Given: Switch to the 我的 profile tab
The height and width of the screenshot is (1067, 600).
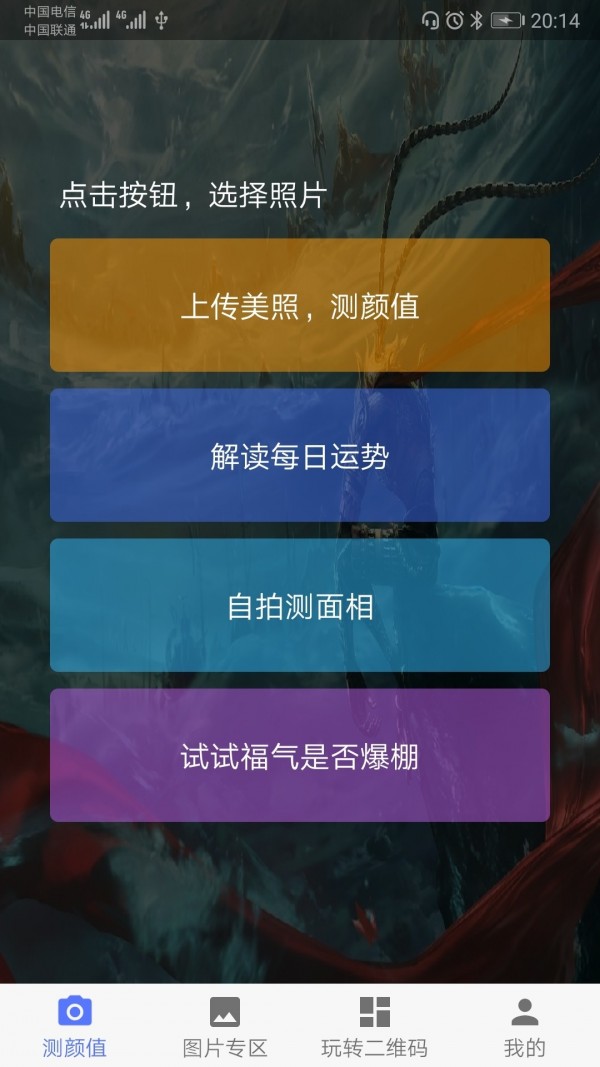Looking at the screenshot, I should click(525, 1026).
